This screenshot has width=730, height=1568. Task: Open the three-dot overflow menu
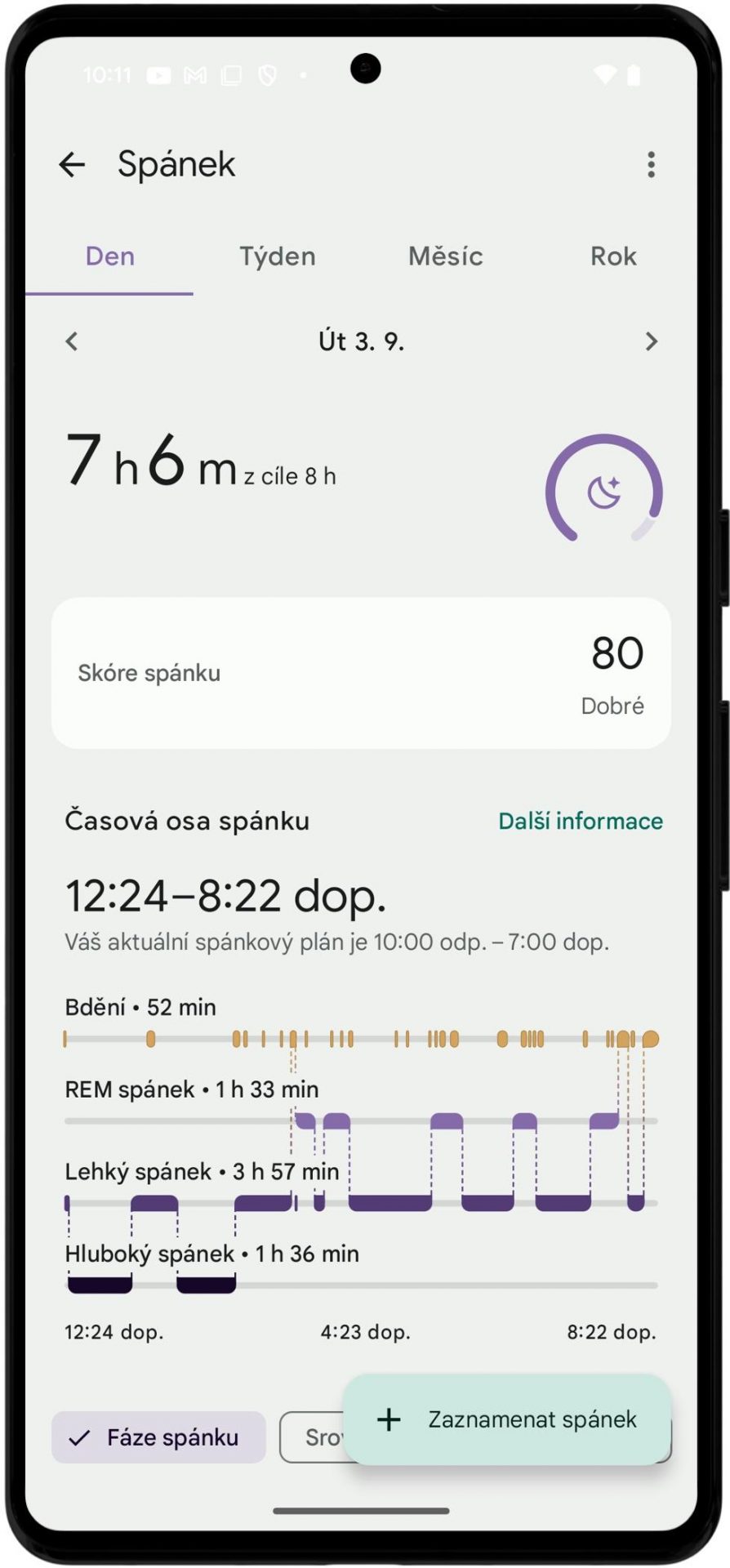651,165
